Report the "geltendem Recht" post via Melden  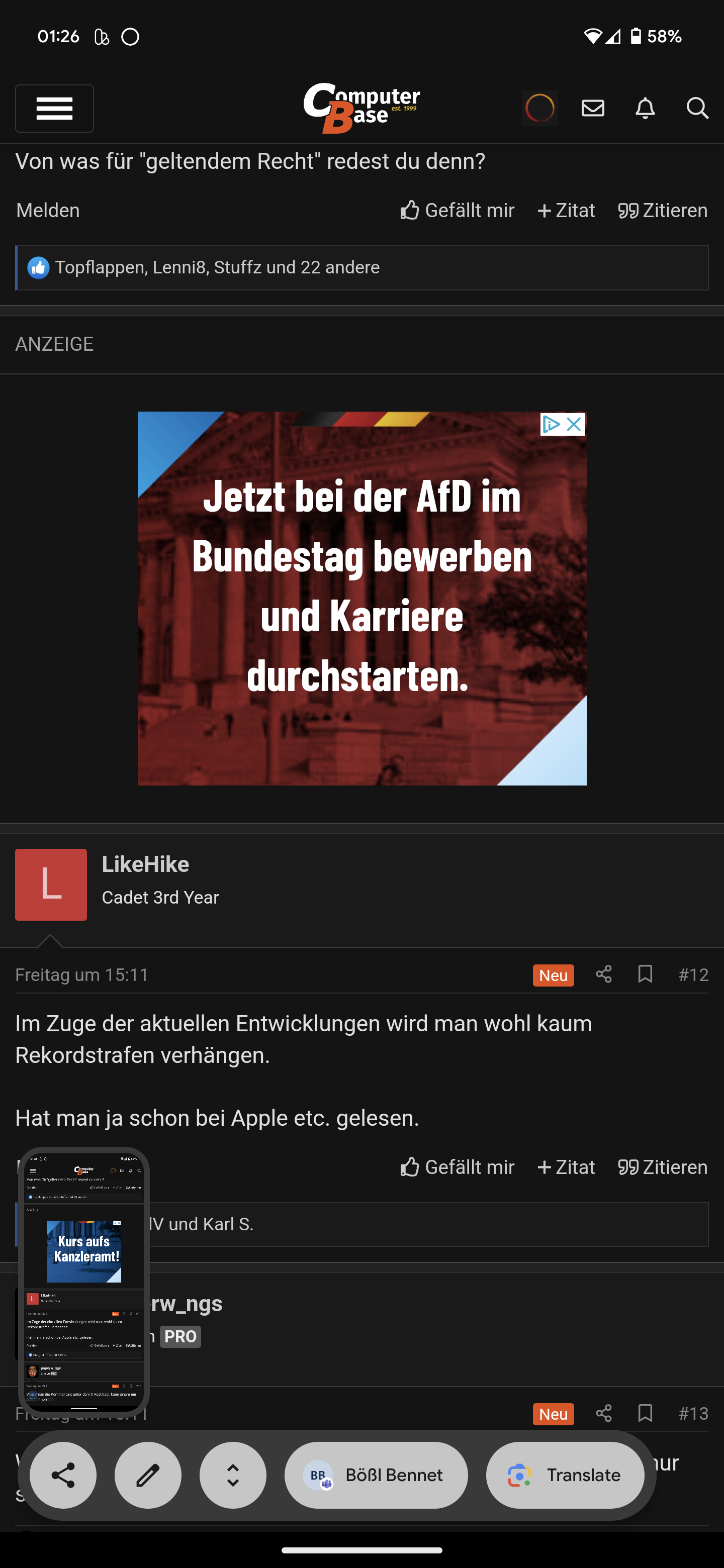pos(47,211)
